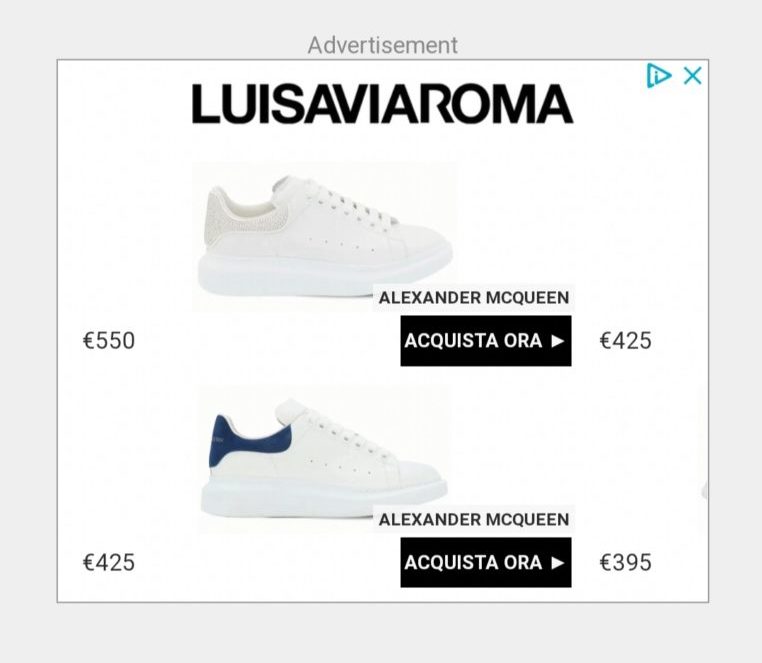Open the blue-heel Alexander McQueen sneaker image
This screenshot has width=762, height=663.
tap(323, 457)
